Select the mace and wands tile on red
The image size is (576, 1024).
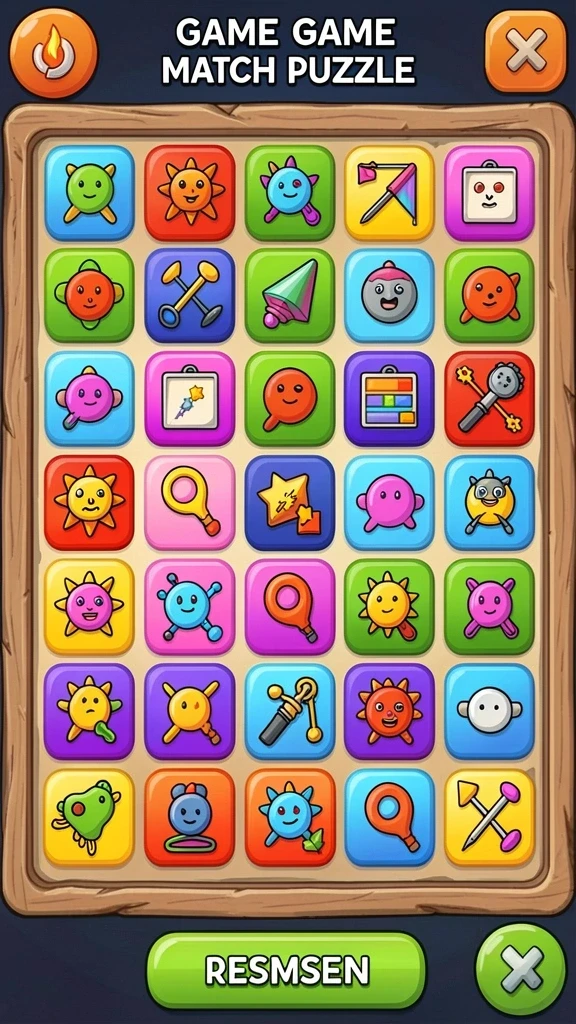click(x=489, y=398)
